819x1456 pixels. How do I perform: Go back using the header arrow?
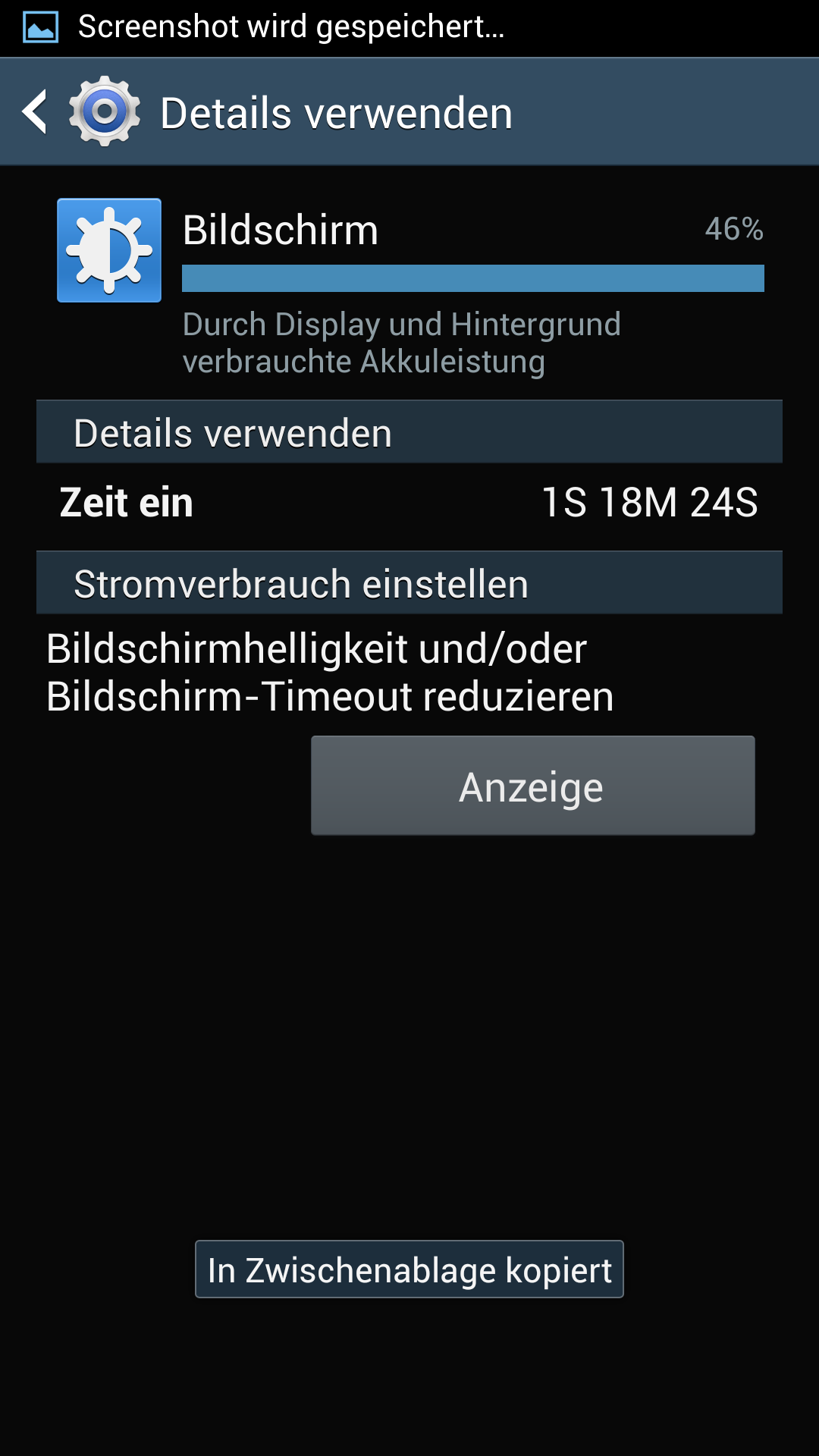[x=36, y=112]
